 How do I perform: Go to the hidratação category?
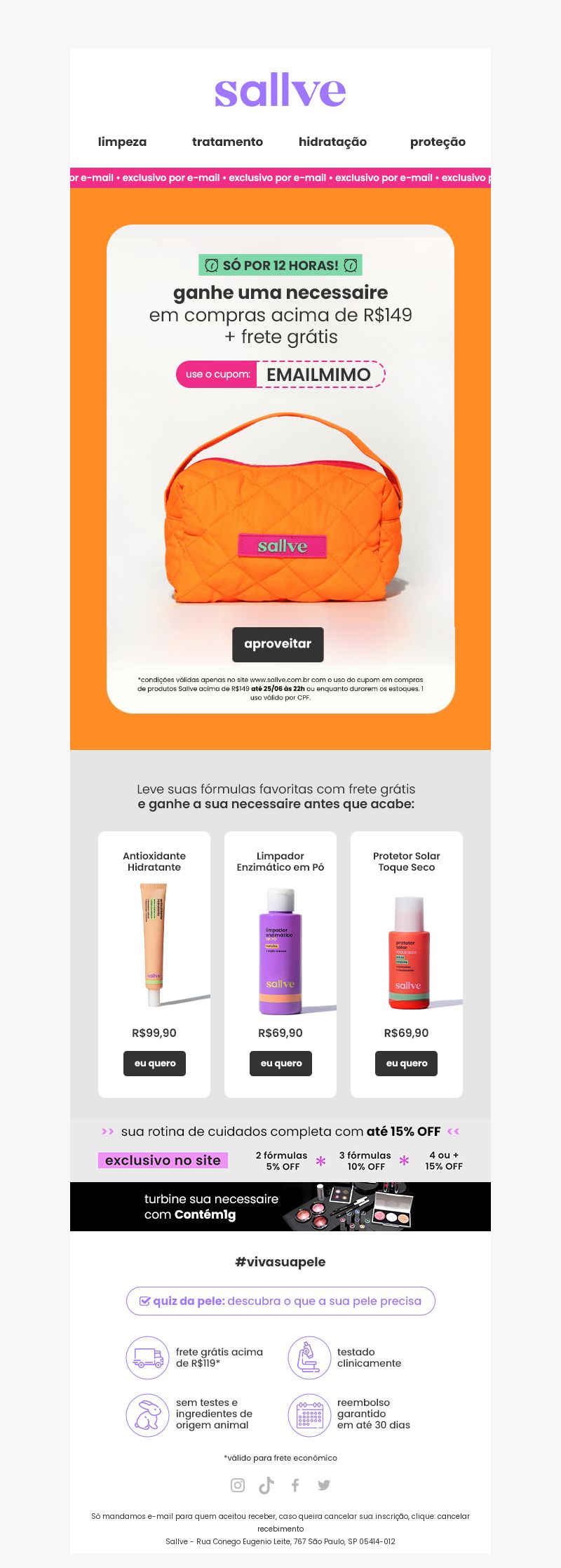pos(332,142)
